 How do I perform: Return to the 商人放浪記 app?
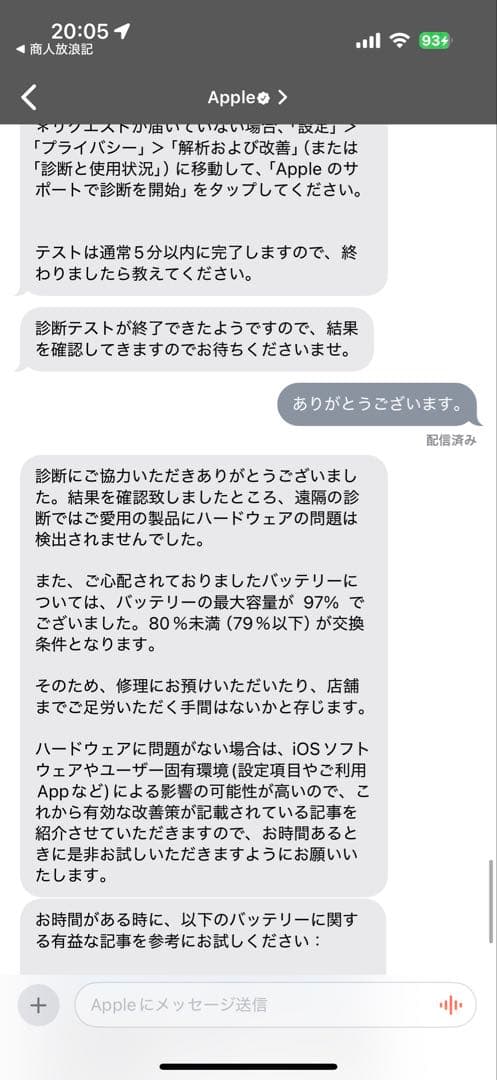[54, 50]
